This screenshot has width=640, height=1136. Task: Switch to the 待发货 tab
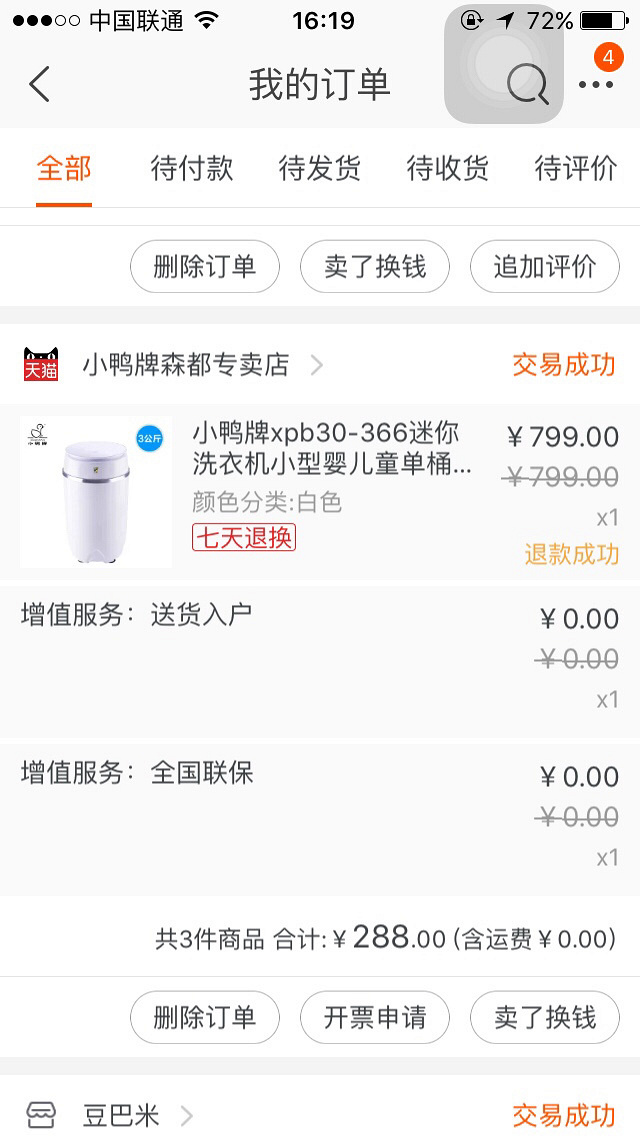[320, 169]
